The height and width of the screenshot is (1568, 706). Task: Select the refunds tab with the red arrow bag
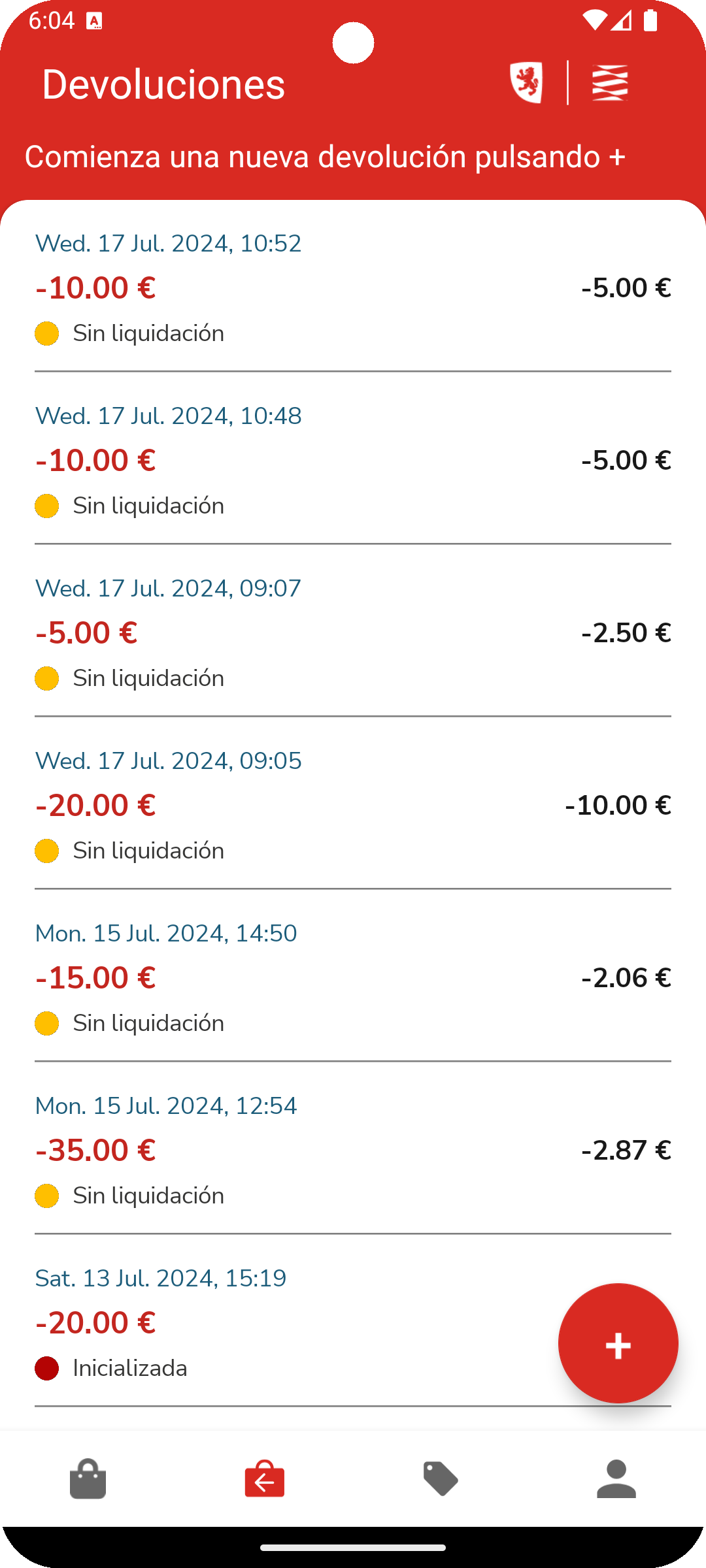point(265,1478)
